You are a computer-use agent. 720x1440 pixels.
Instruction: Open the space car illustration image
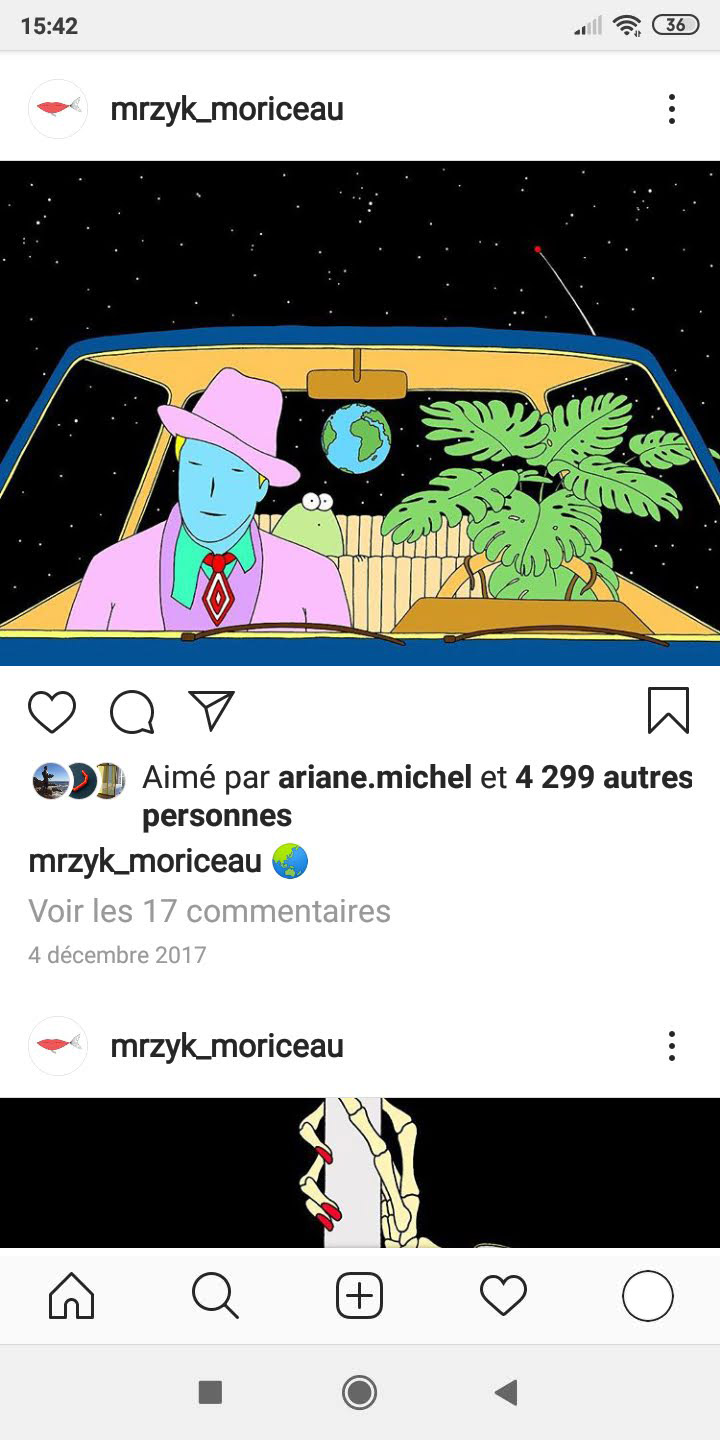(x=360, y=413)
